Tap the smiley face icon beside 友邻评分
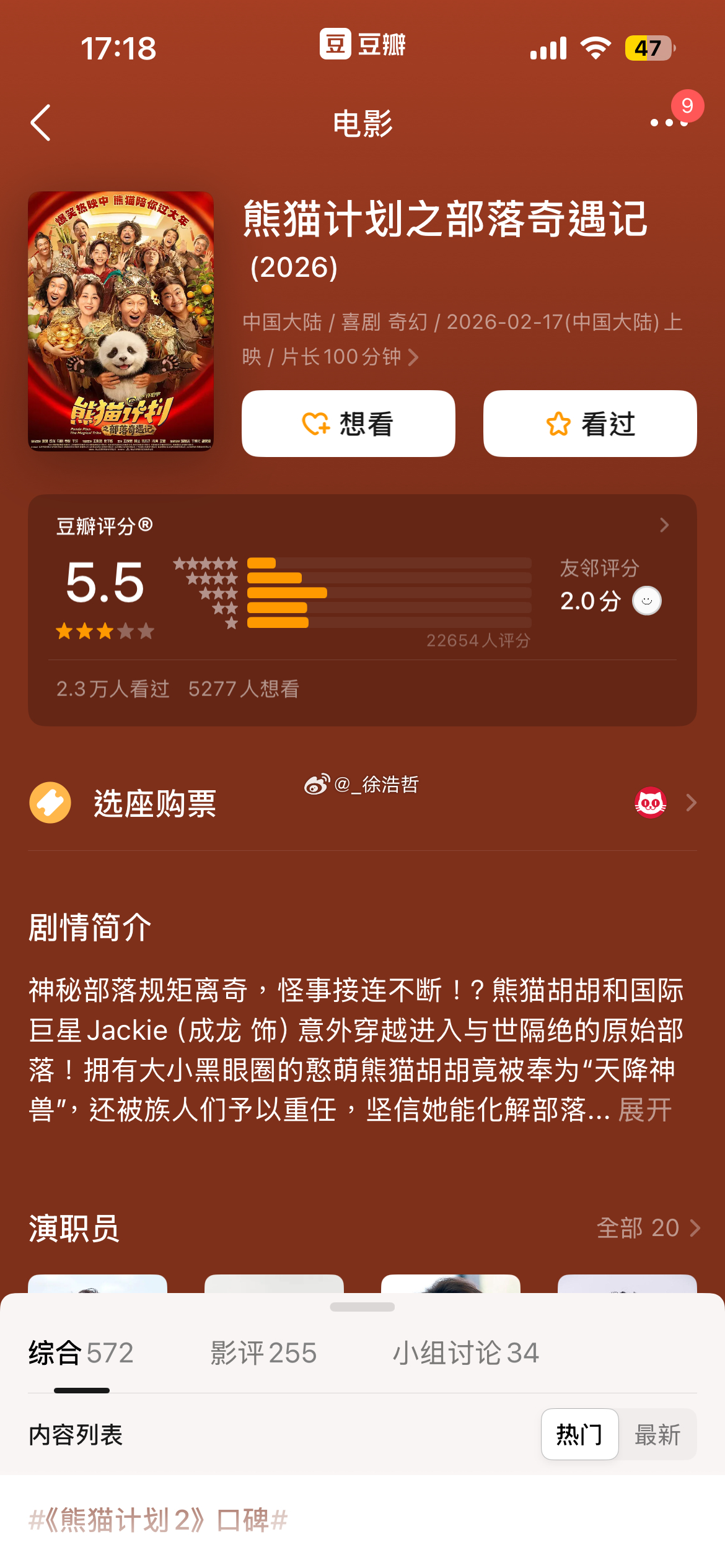Screen dimensions: 725x1568 (x=647, y=600)
